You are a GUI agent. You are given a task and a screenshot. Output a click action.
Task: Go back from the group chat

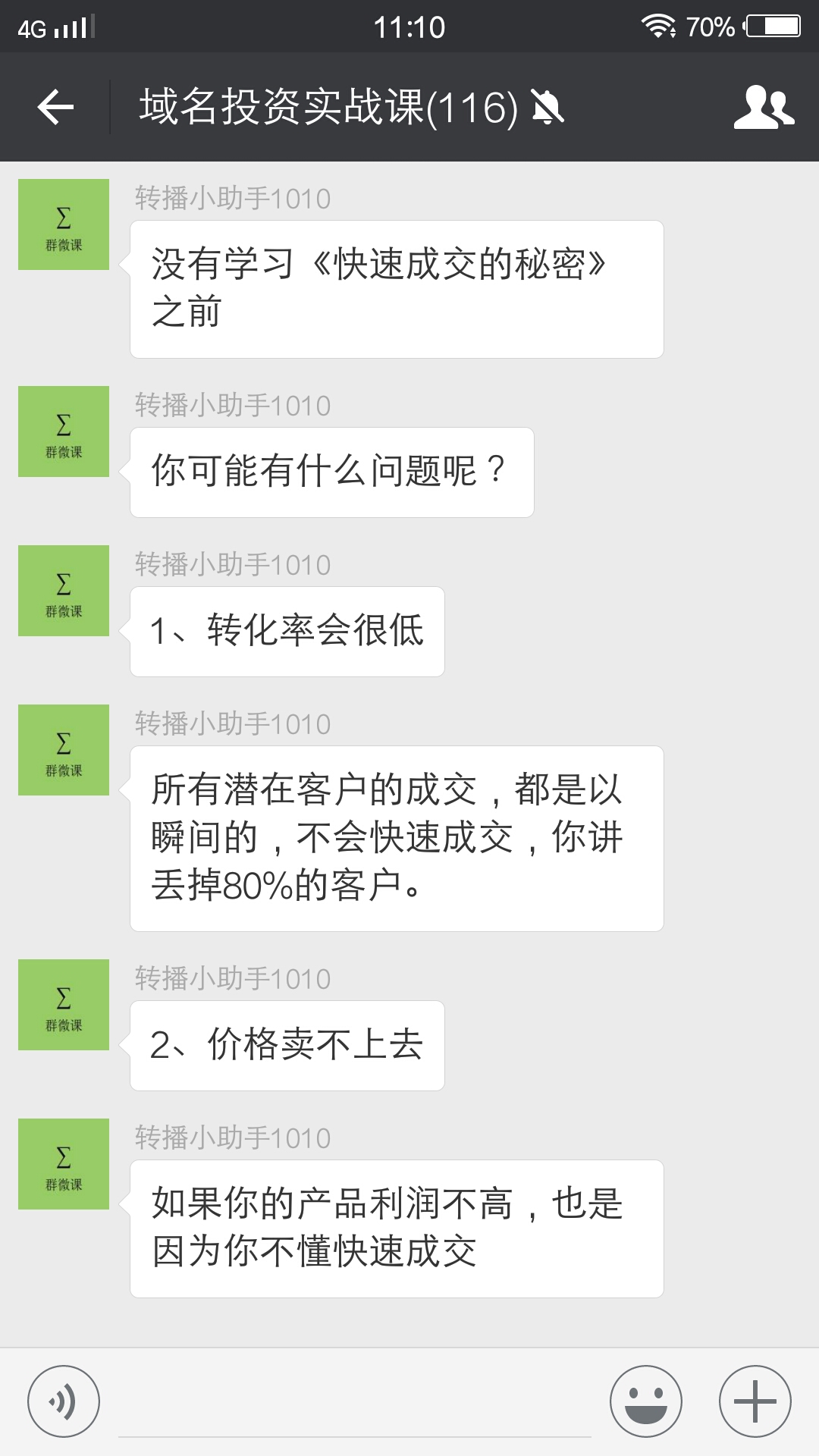pyautogui.click(x=55, y=107)
